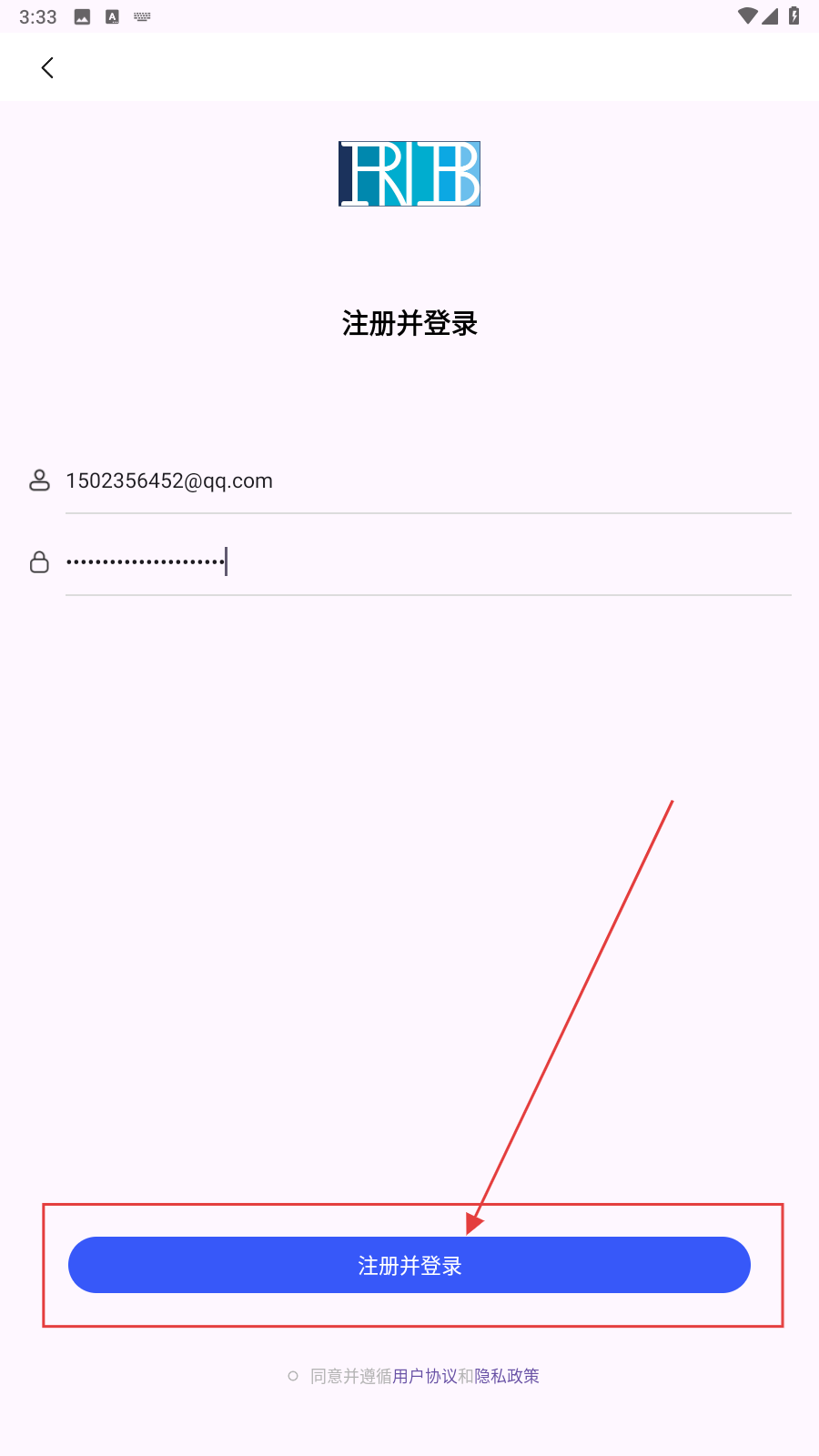
Task: Open the 隐私政策 link
Action: pos(507,1376)
